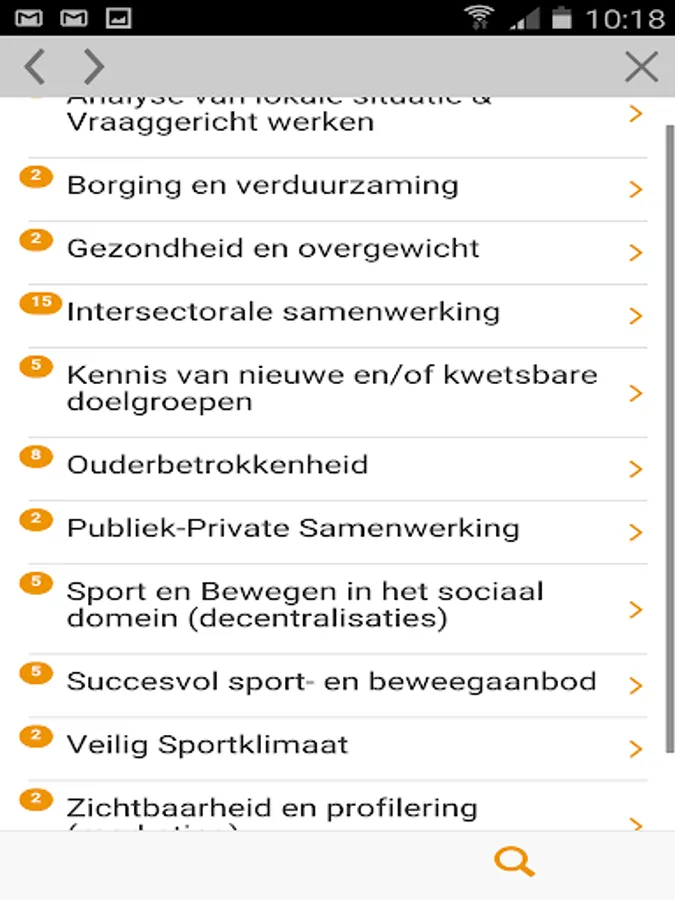Open Intersectorale samenwerking
The height and width of the screenshot is (900, 675).
point(338,316)
